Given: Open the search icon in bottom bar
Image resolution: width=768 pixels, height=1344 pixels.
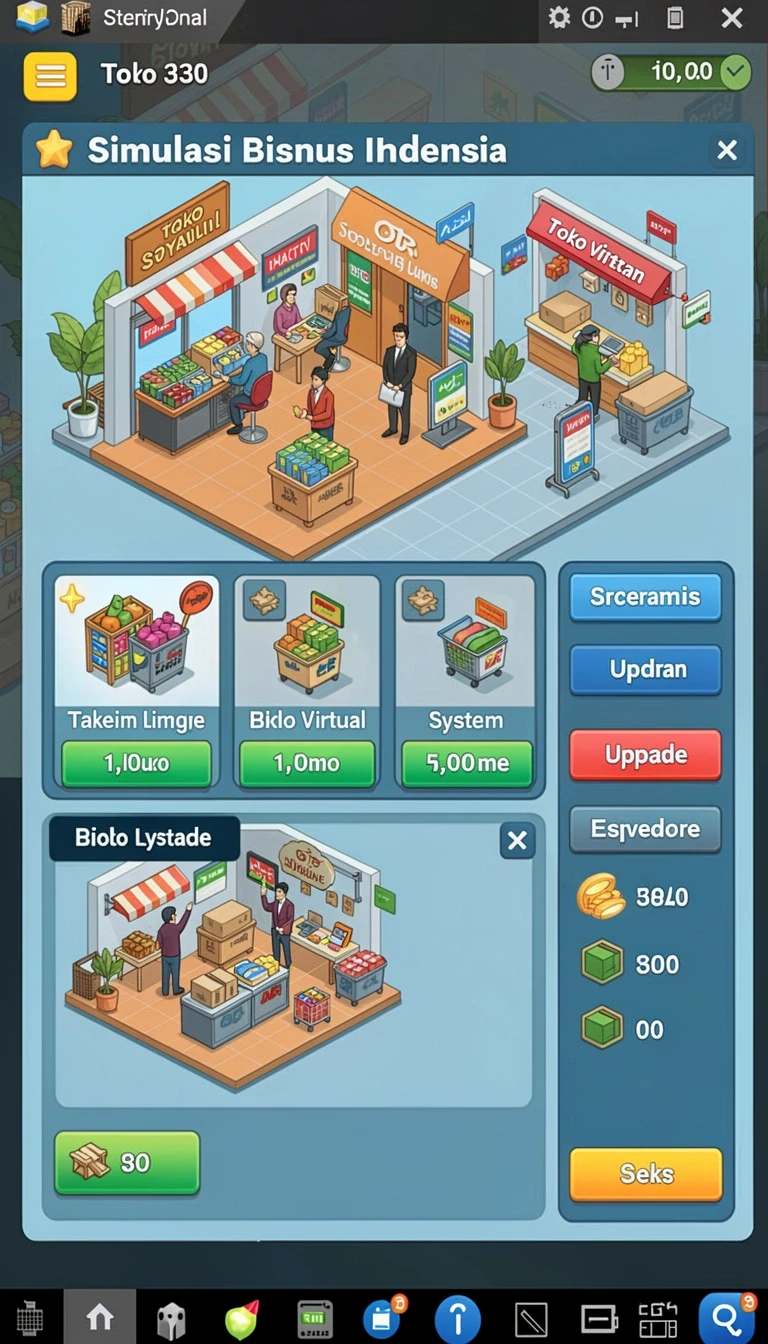Looking at the screenshot, I should pyautogui.click(x=727, y=1317).
